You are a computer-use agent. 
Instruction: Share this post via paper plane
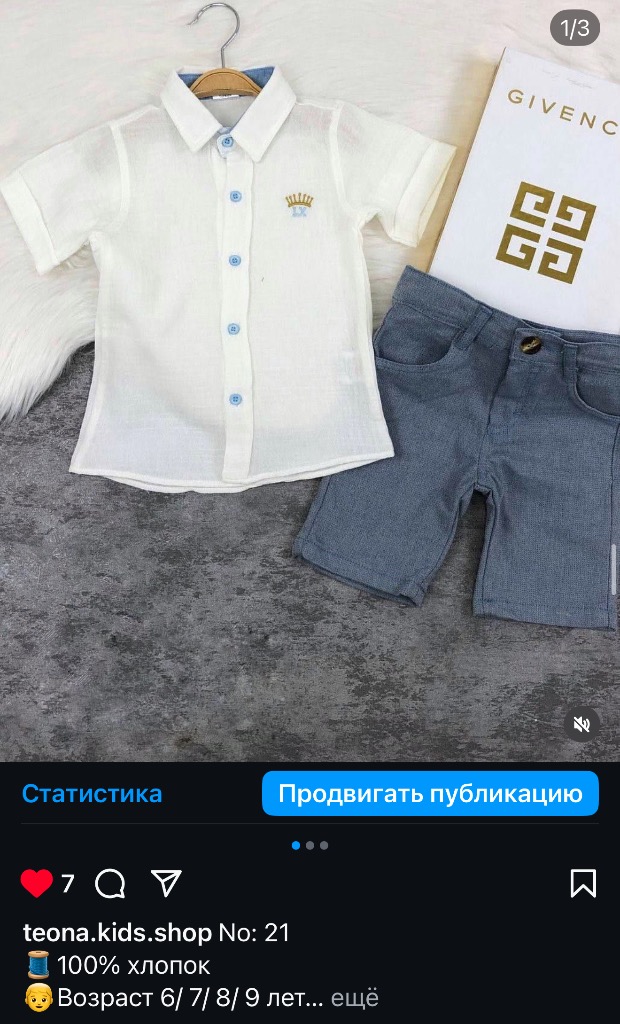point(166,882)
